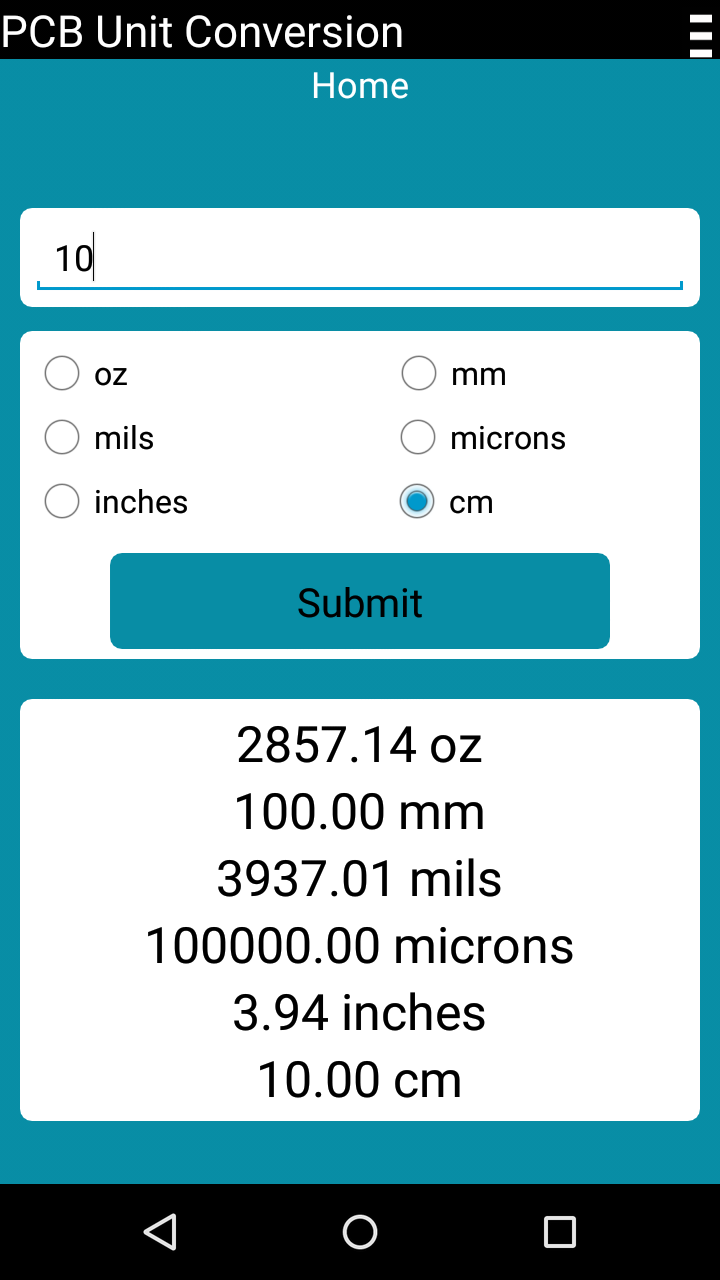The height and width of the screenshot is (1280, 720).
Task: Click the value input field showing 10
Action: [x=360, y=256]
